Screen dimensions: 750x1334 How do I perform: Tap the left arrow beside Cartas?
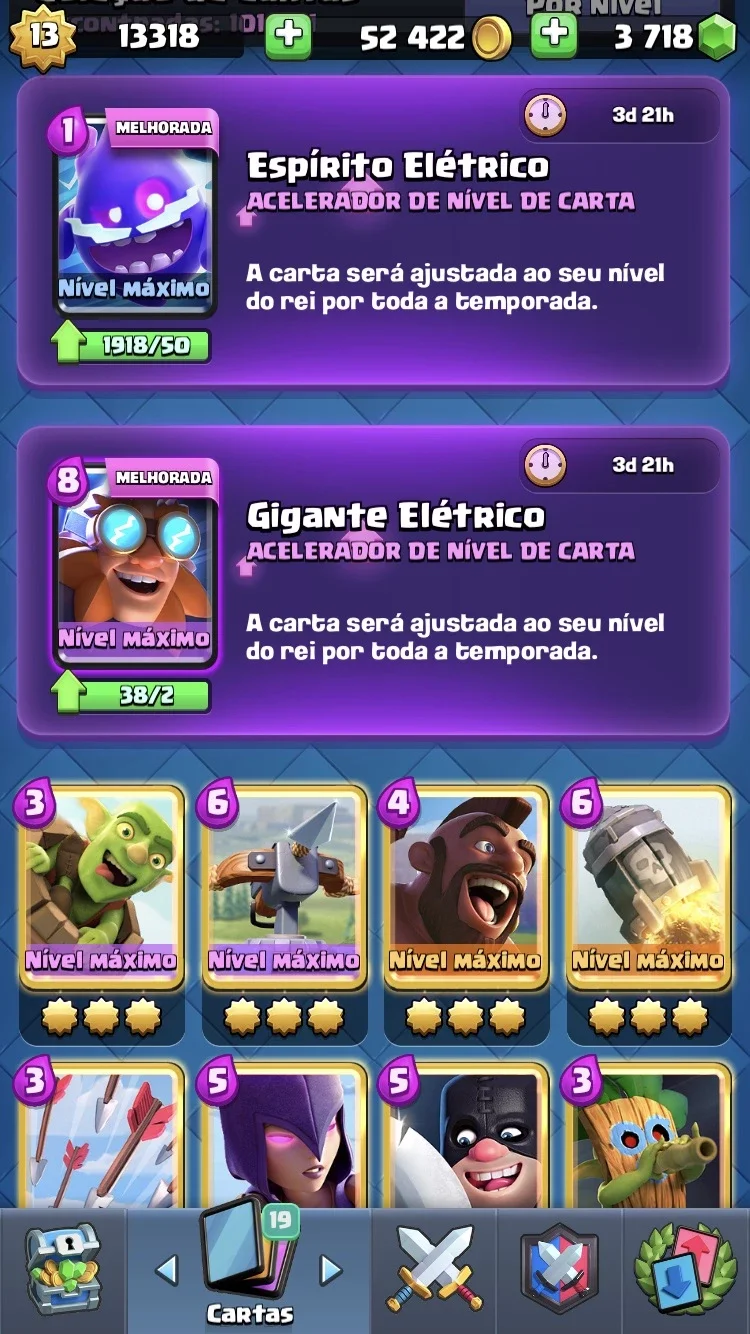(166, 1270)
